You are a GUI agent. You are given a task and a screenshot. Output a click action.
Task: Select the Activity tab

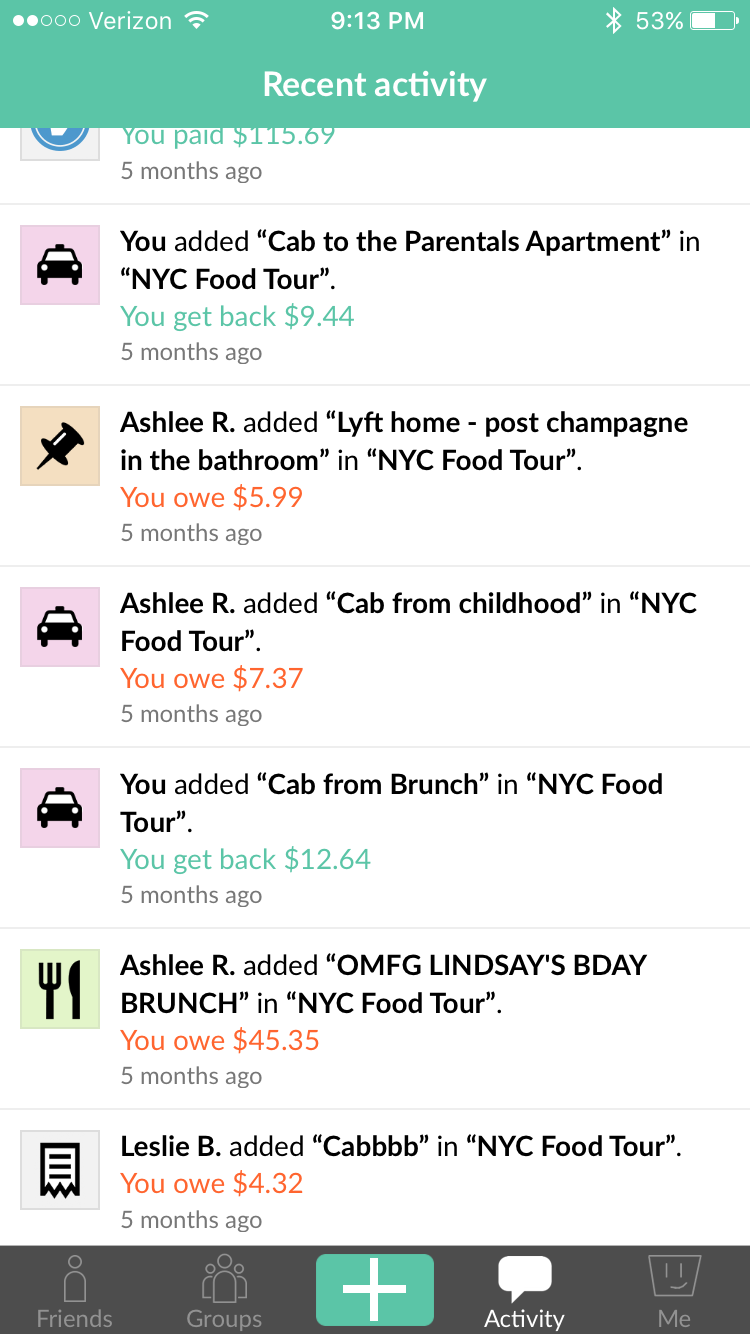pos(525,1290)
